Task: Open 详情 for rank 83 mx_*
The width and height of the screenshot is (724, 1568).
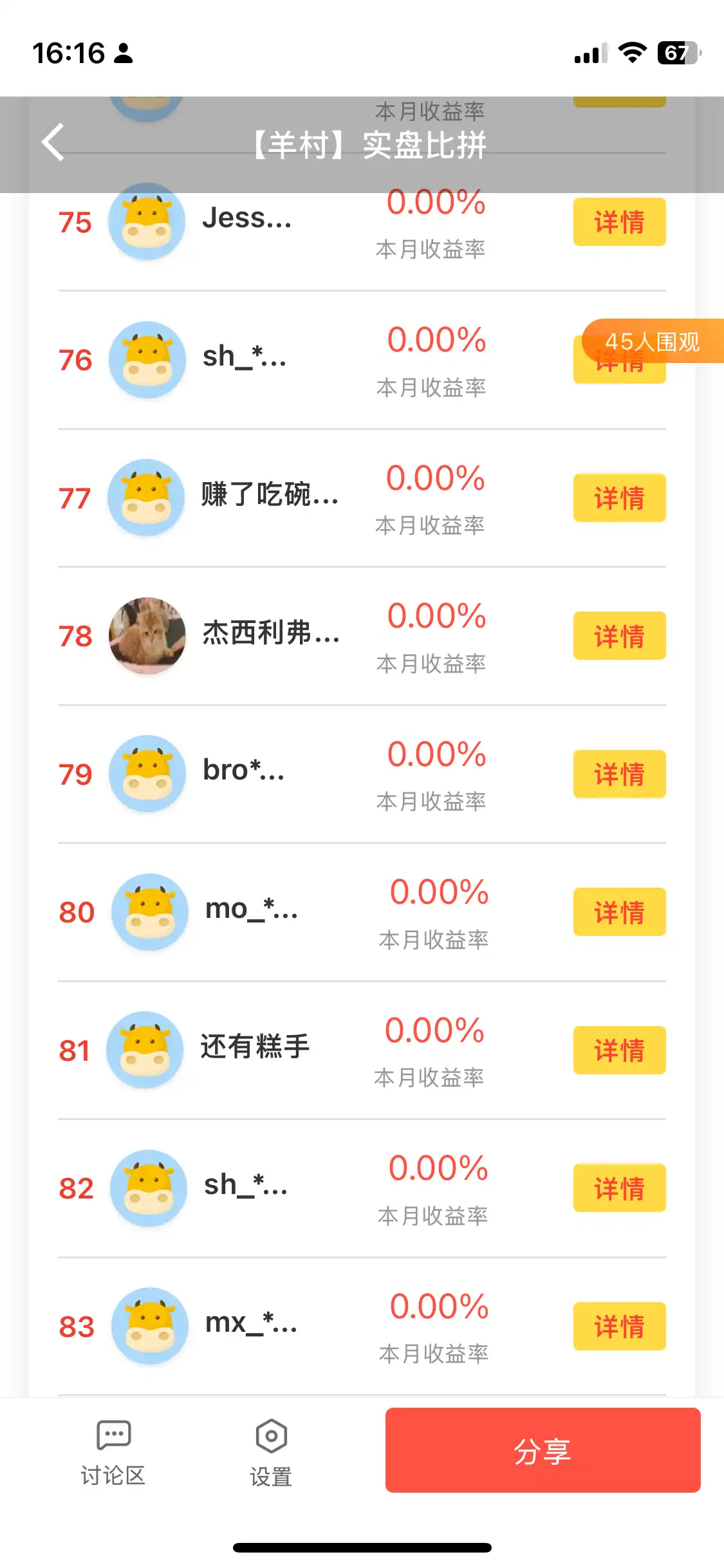Action: 619,1326
